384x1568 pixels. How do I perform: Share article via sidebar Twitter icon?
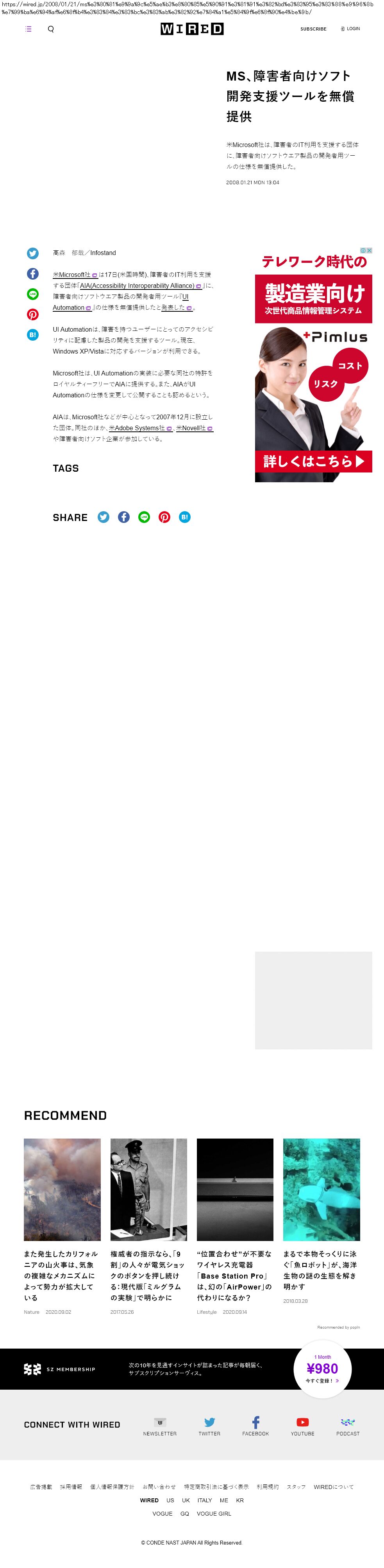[33, 253]
